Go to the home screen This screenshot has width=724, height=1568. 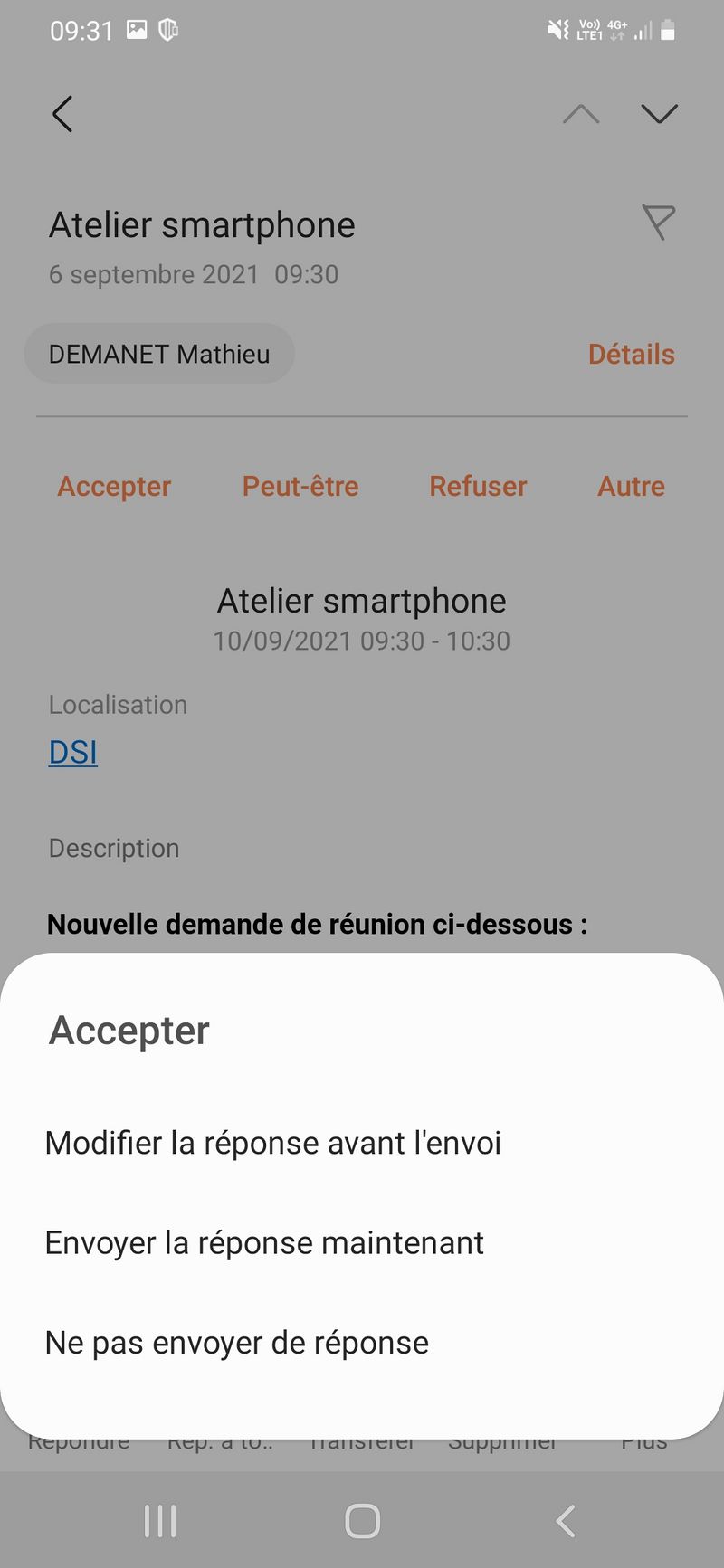[x=362, y=1521]
